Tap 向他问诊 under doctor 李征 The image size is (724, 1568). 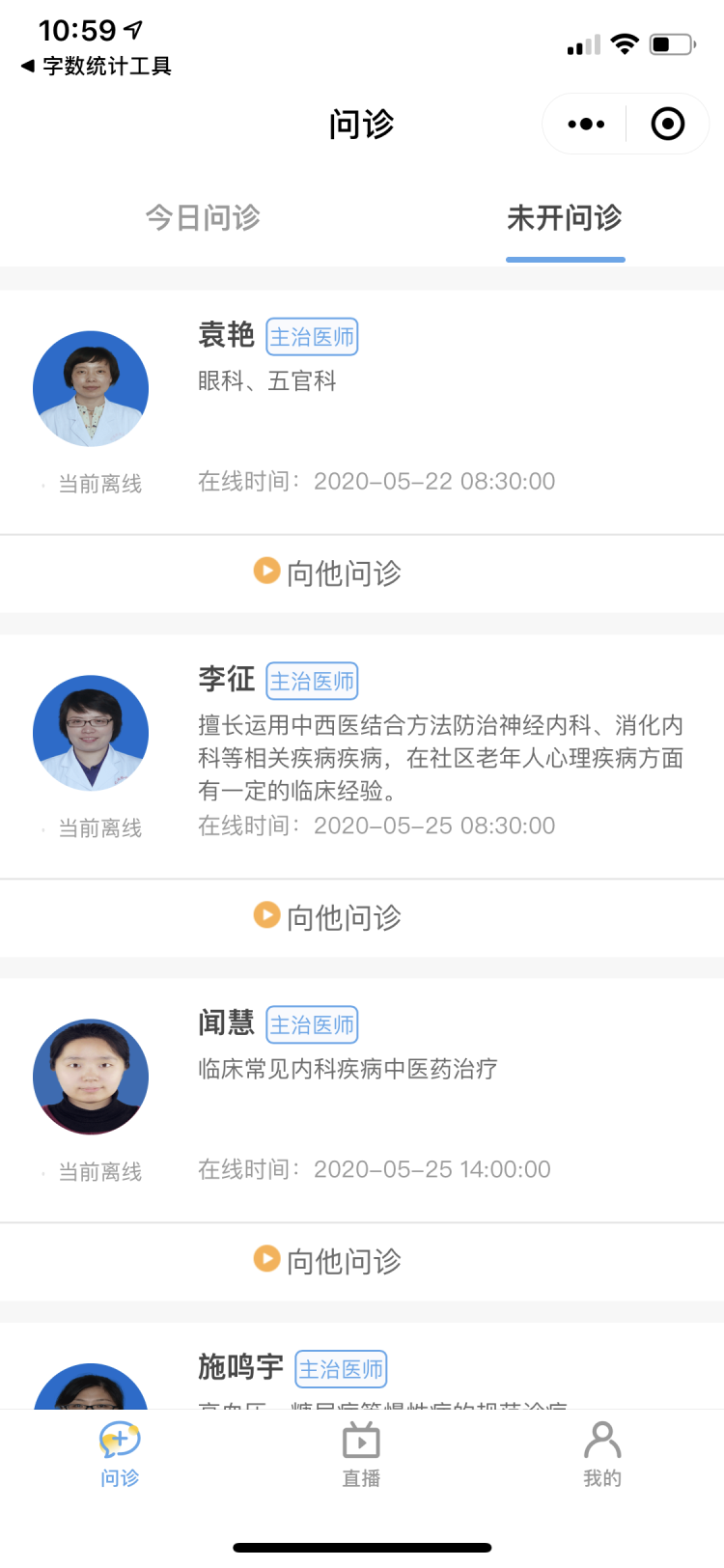click(x=328, y=916)
